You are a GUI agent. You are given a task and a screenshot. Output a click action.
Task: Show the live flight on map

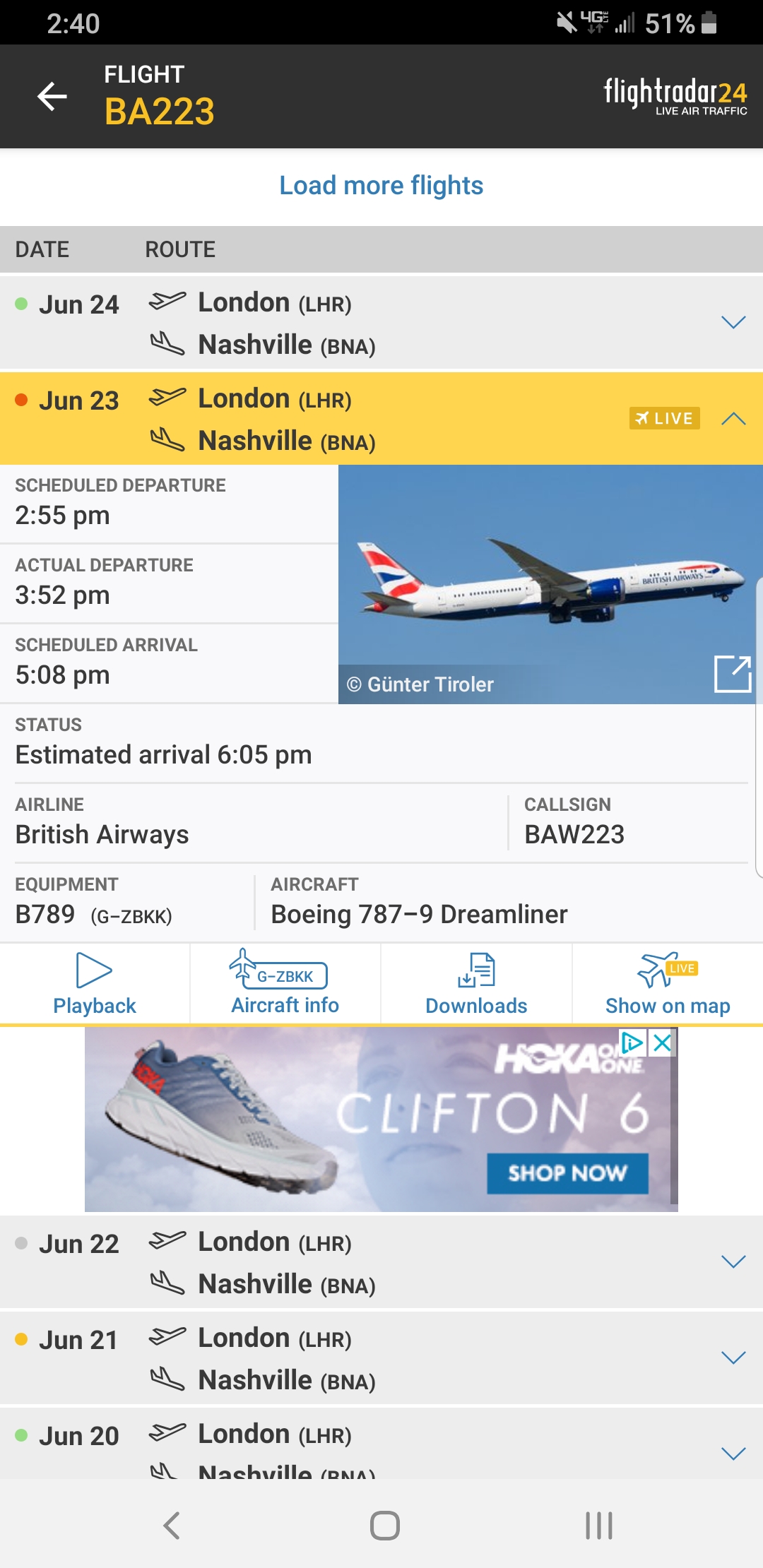[x=668, y=983]
